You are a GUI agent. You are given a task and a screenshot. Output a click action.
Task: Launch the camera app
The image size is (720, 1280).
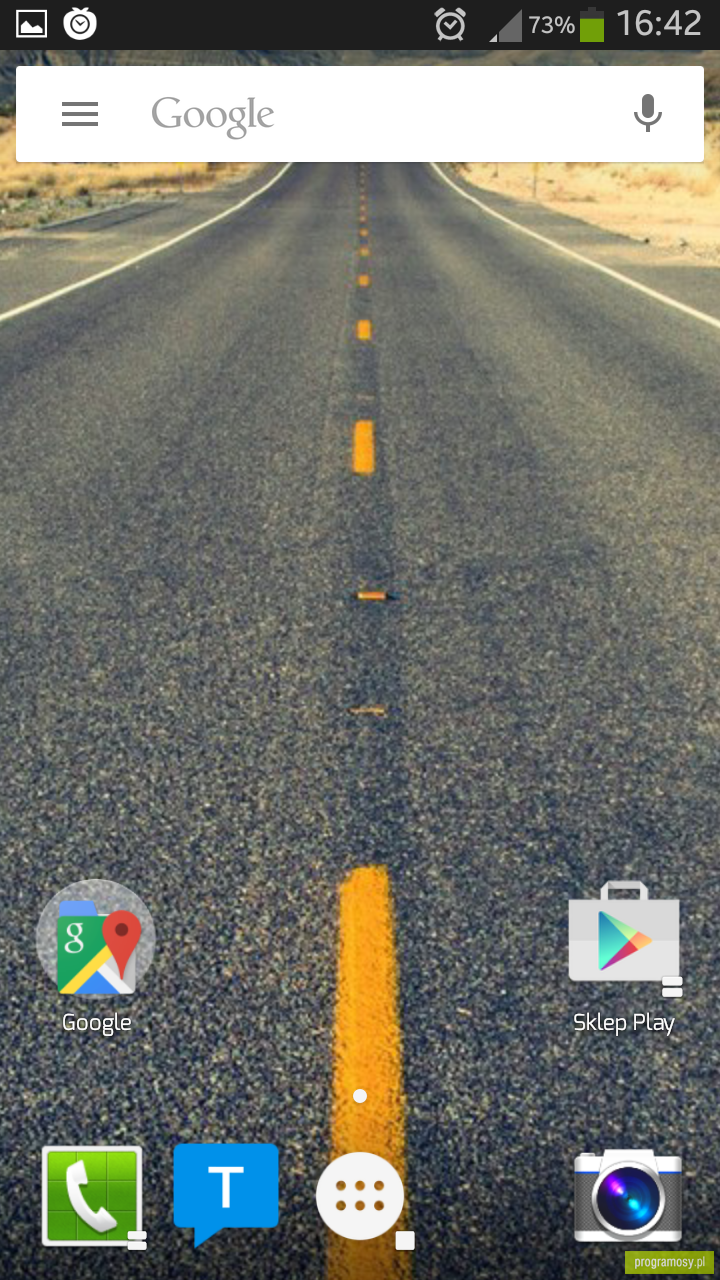[x=628, y=1196]
